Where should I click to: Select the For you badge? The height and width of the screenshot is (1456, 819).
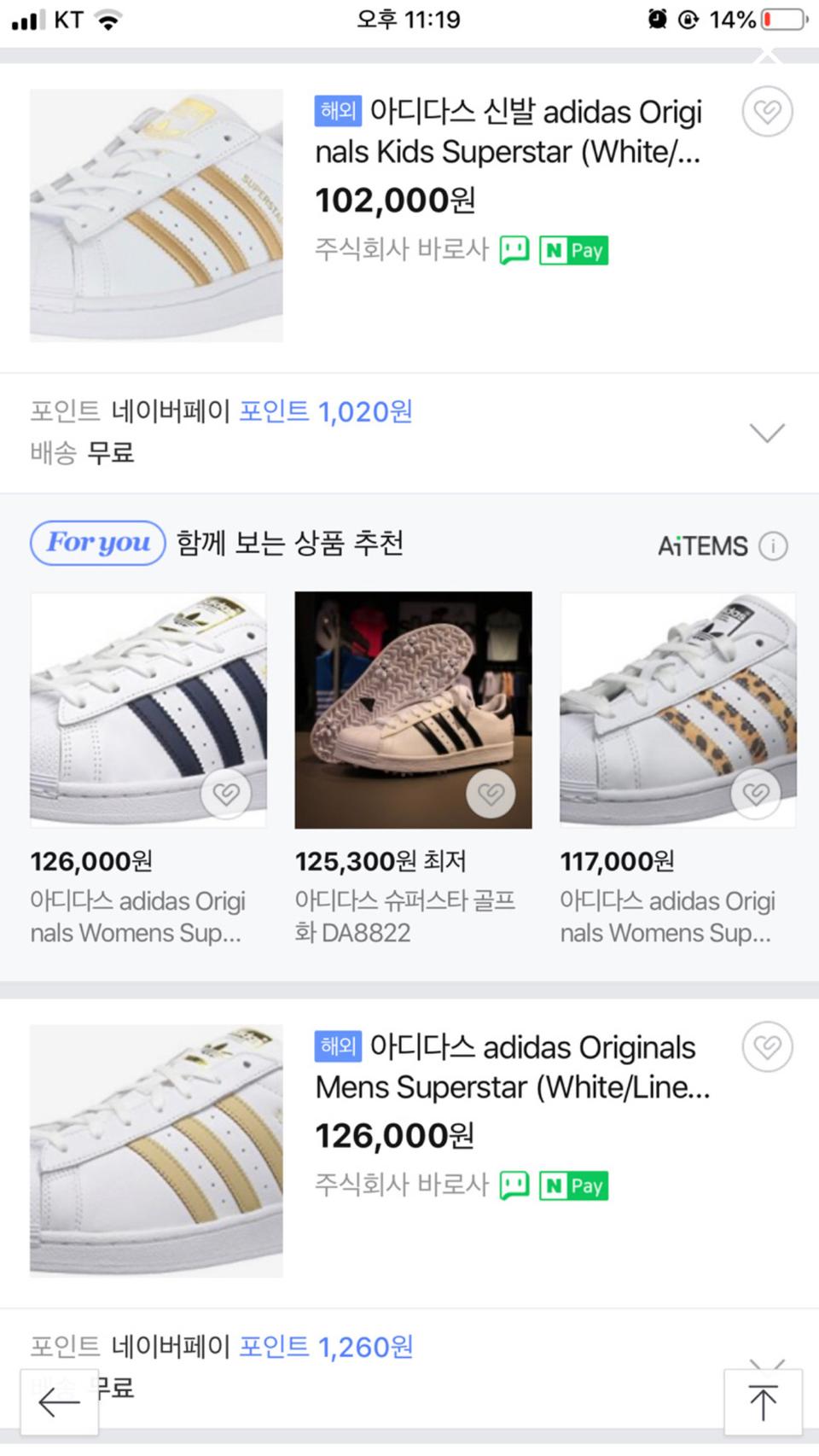[97, 543]
